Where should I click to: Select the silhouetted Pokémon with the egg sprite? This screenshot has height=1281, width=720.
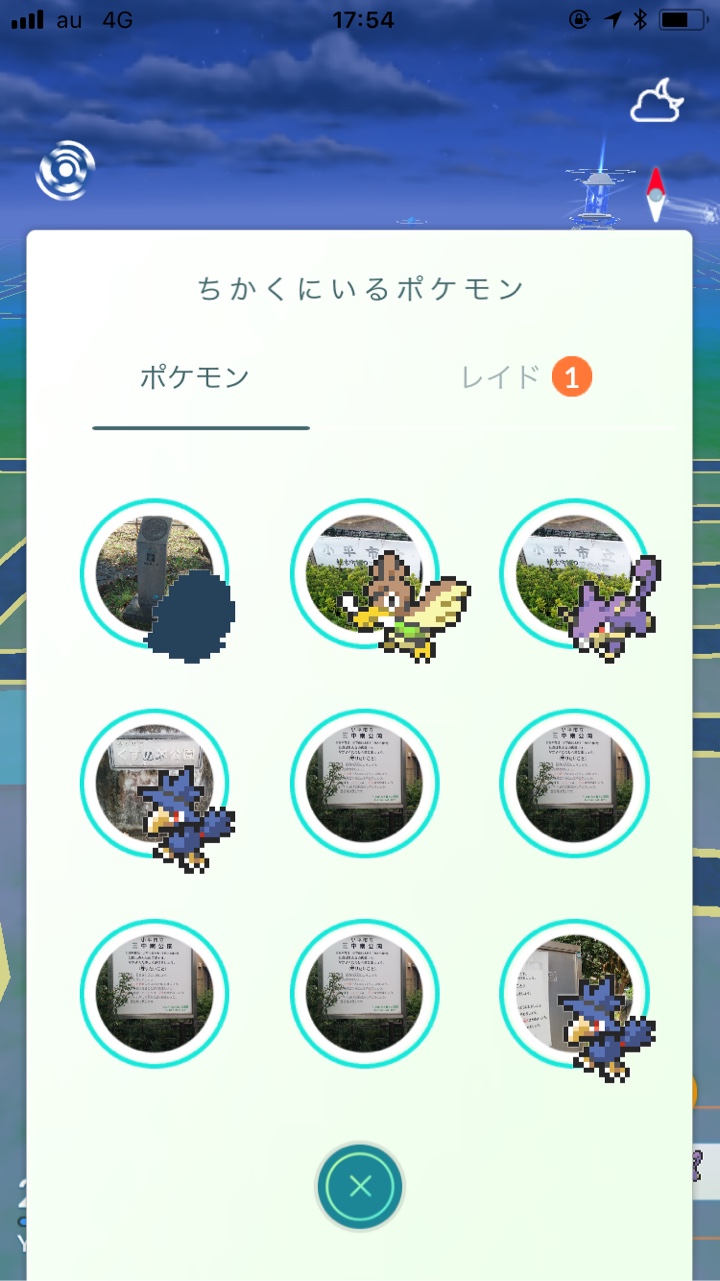[155, 574]
